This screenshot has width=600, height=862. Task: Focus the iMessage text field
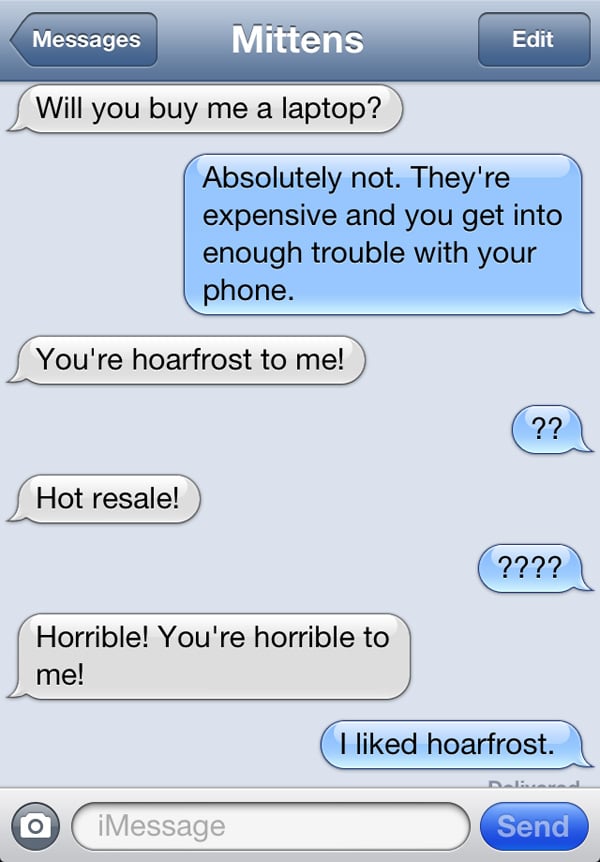[270, 826]
